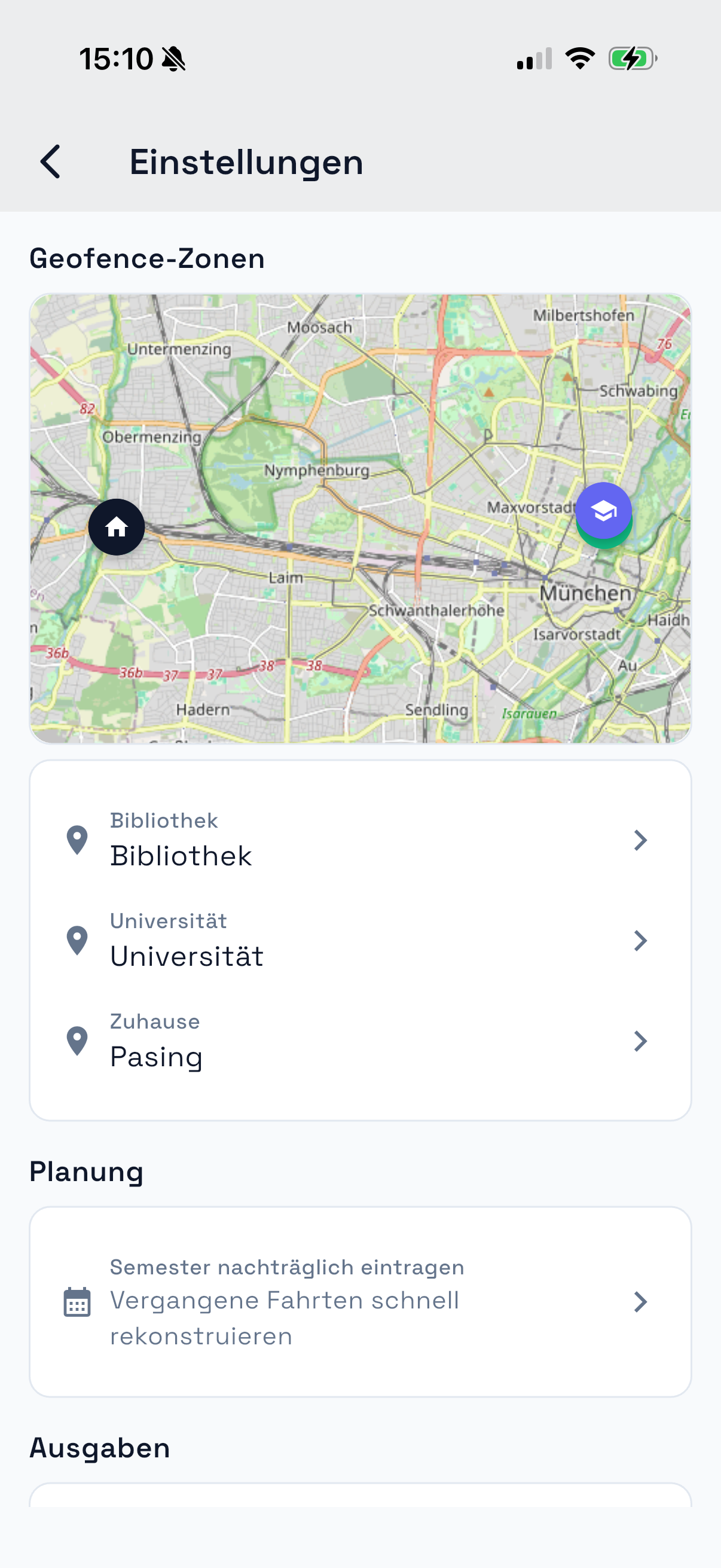721x1568 pixels.
Task: Expand the Bibliothek zone details
Action: click(641, 841)
